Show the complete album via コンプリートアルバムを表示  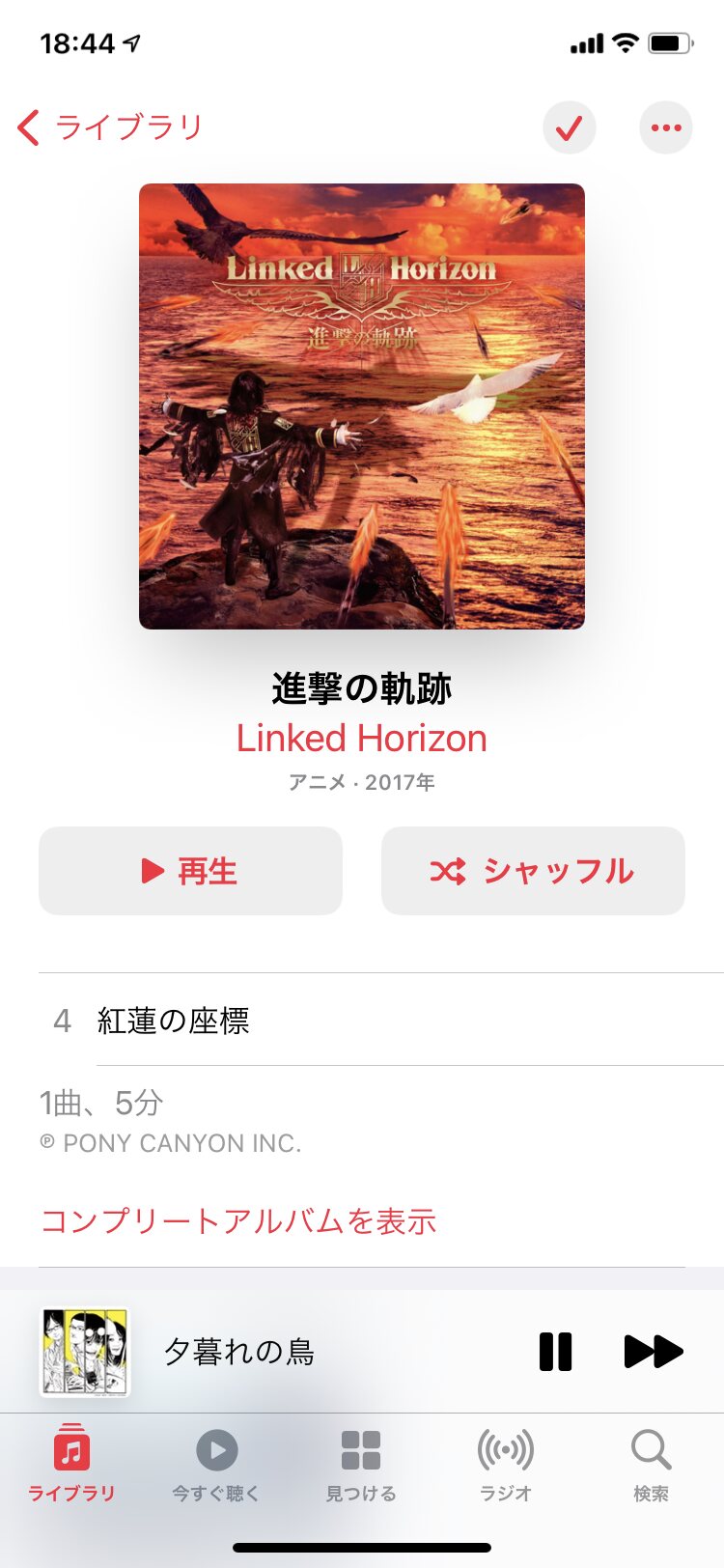click(x=238, y=1221)
